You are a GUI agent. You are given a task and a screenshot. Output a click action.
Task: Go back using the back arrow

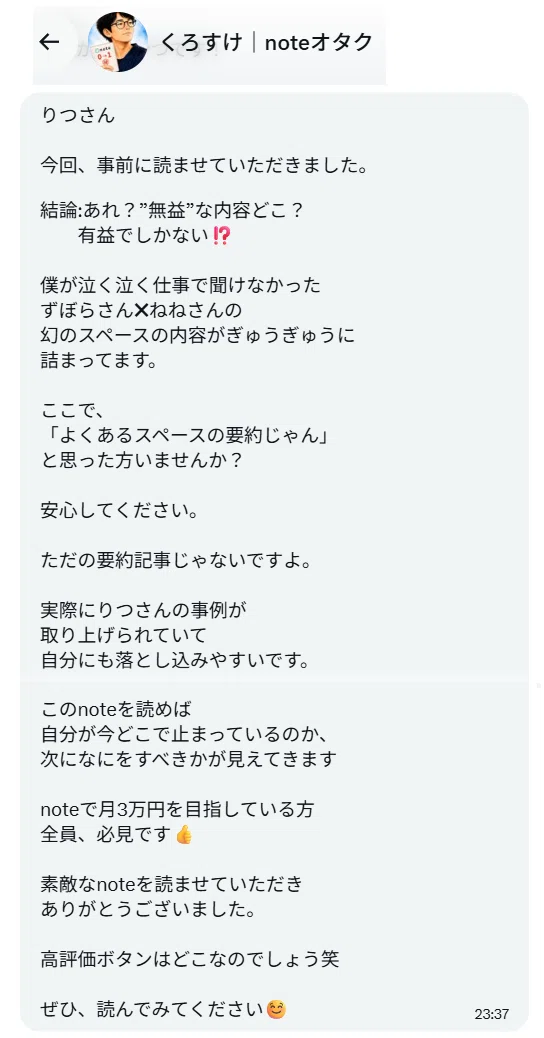(49, 42)
